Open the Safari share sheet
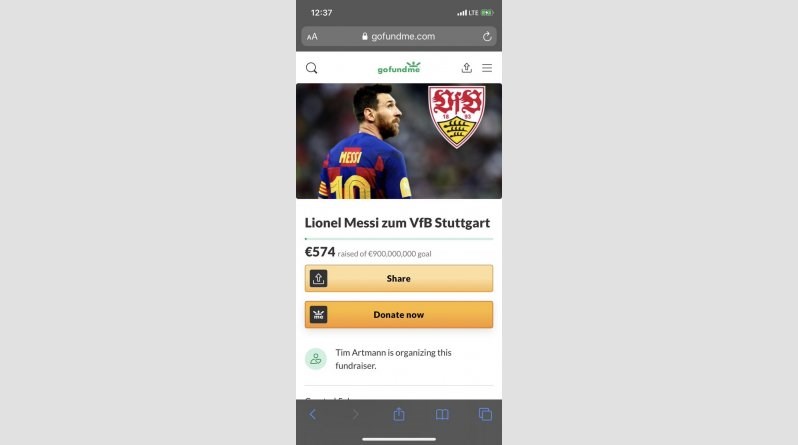 coord(398,414)
